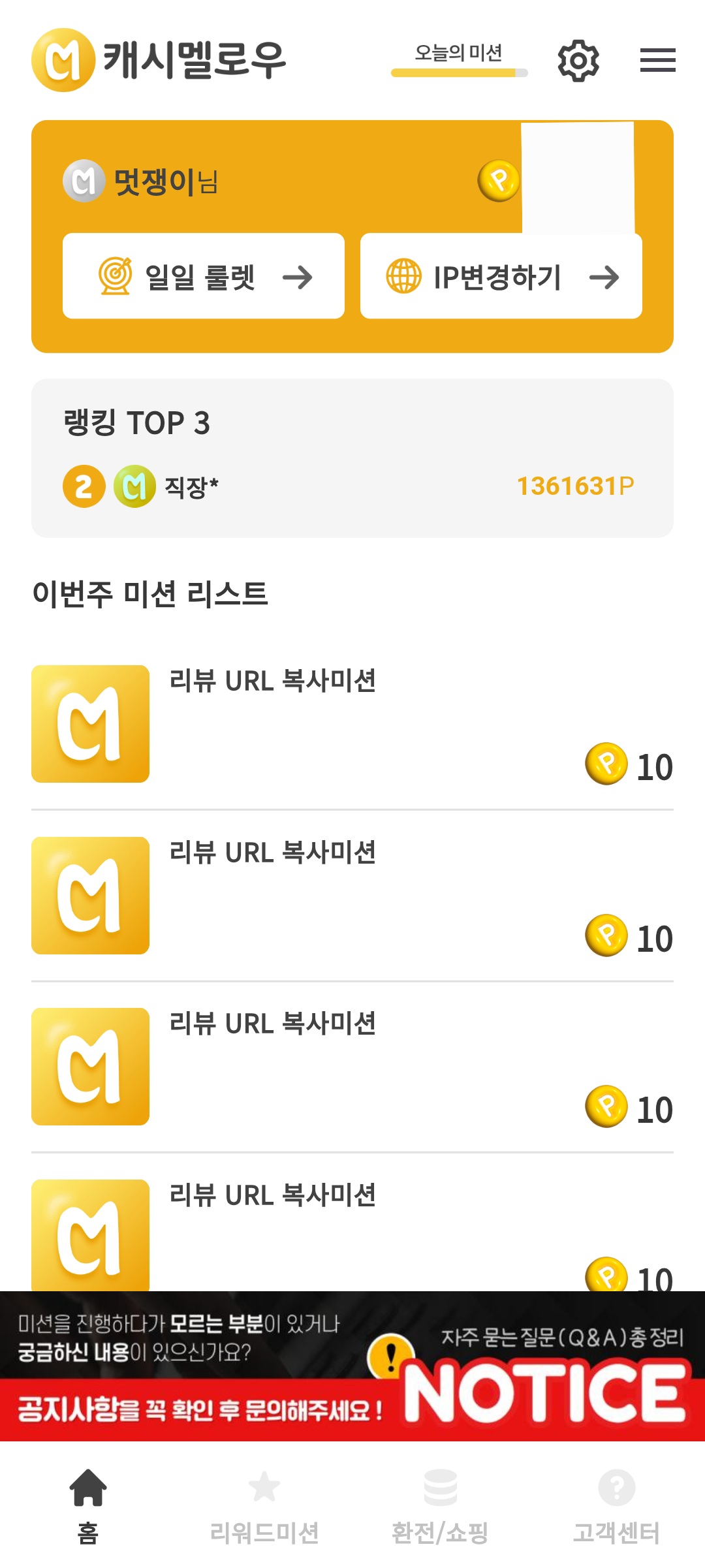Click the globe icon in IP변경하기
This screenshot has height=1568, width=705.
(x=405, y=277)
